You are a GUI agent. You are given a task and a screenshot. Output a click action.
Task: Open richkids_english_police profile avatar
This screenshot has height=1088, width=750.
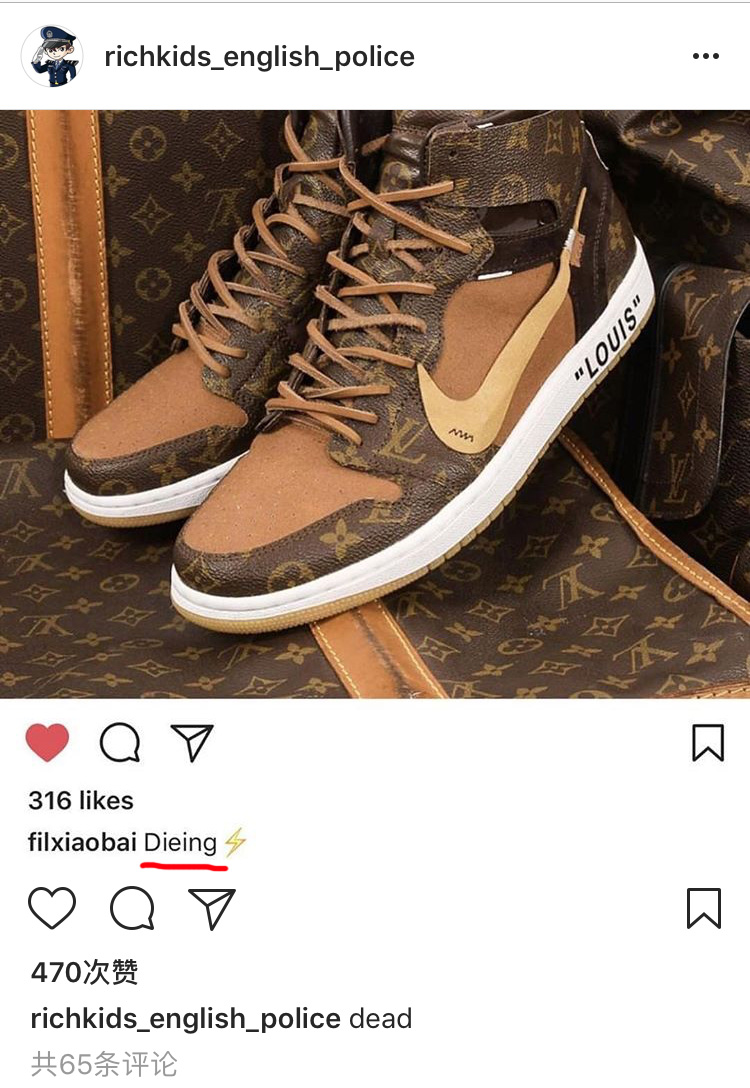click(52, 56)
